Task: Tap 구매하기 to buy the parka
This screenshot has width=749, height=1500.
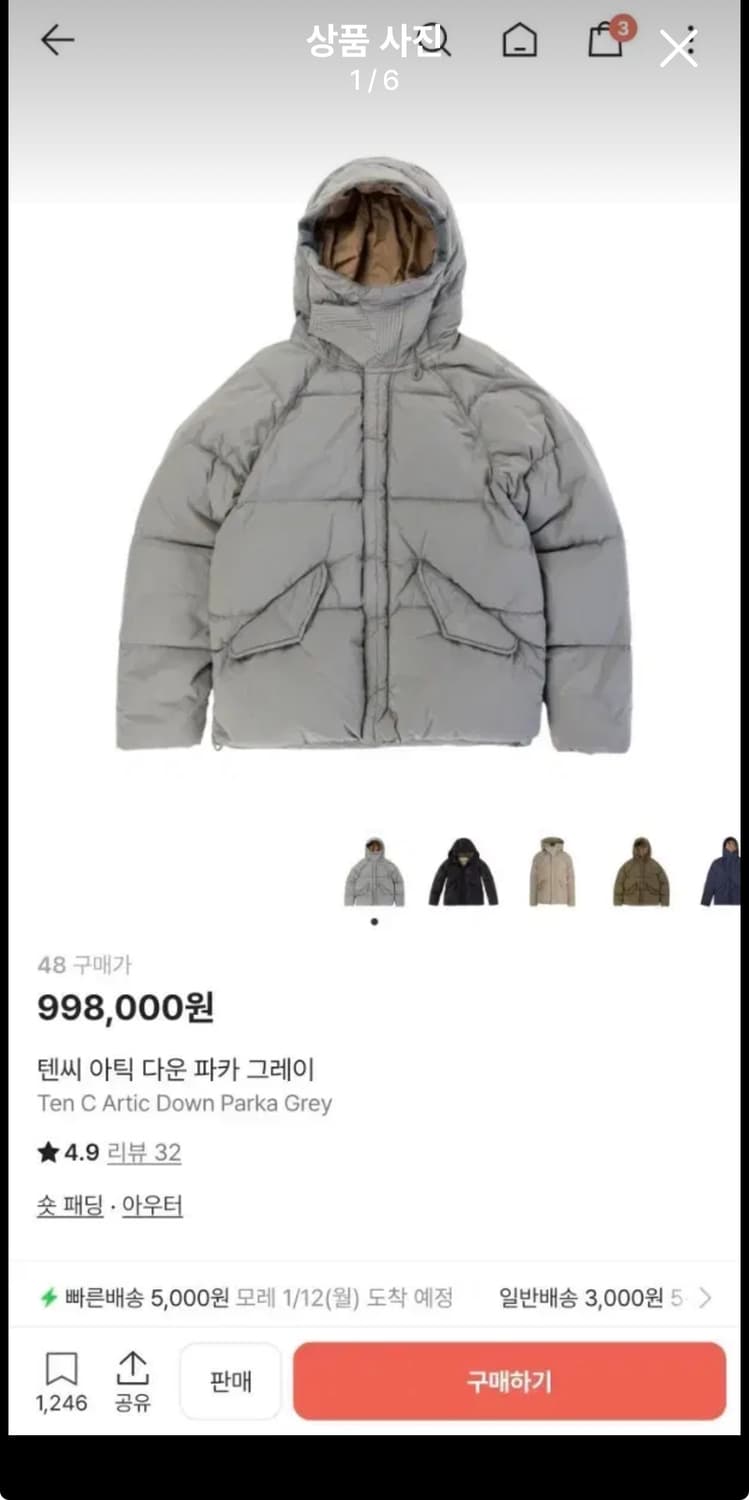Action: click(x=509, y=1381)
